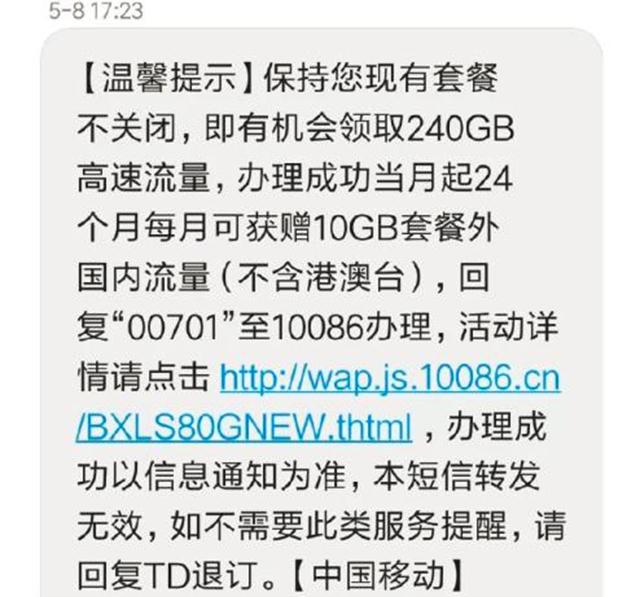
Task: Open the wap.js.10086.cn link in the message
Action: point(390,379)
